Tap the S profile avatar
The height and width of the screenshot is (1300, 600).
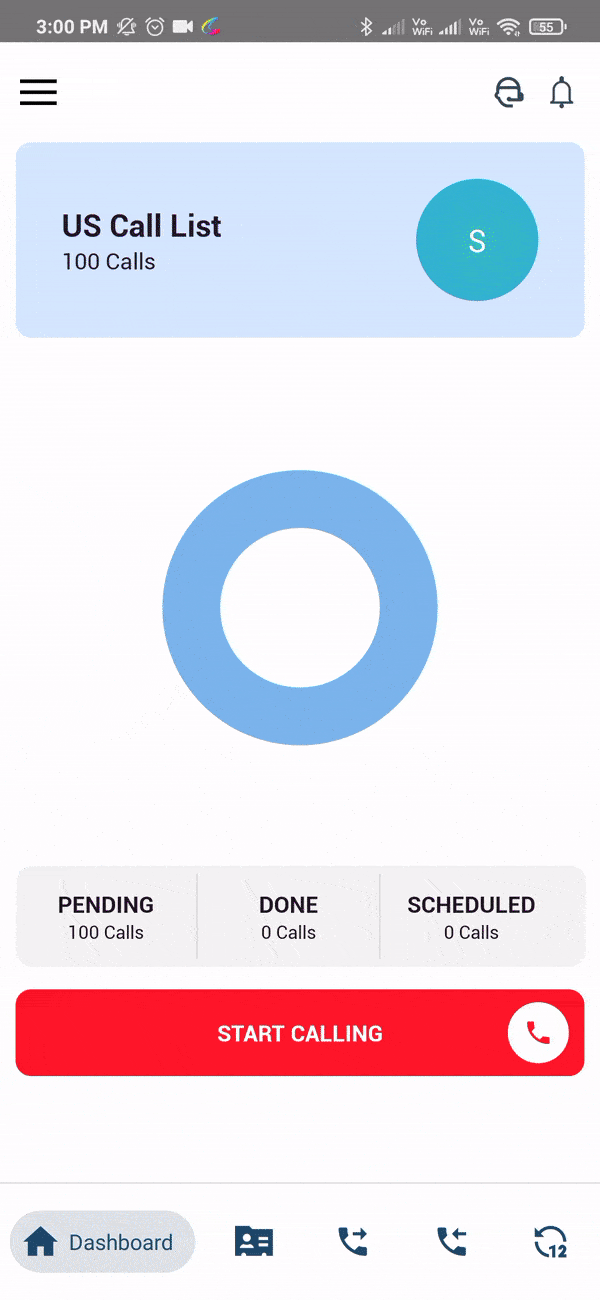click(477, 240)
